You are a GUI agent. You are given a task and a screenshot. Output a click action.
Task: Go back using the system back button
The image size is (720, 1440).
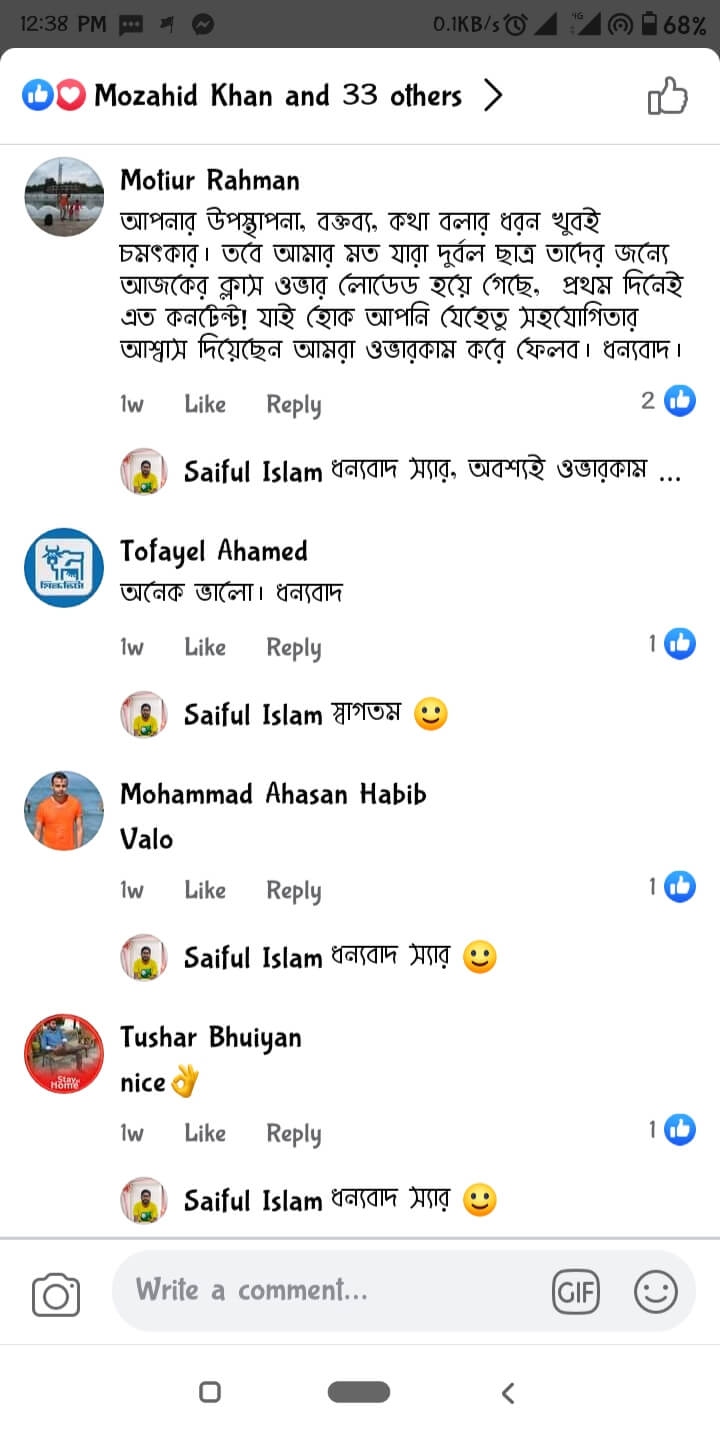(508, 1392)
